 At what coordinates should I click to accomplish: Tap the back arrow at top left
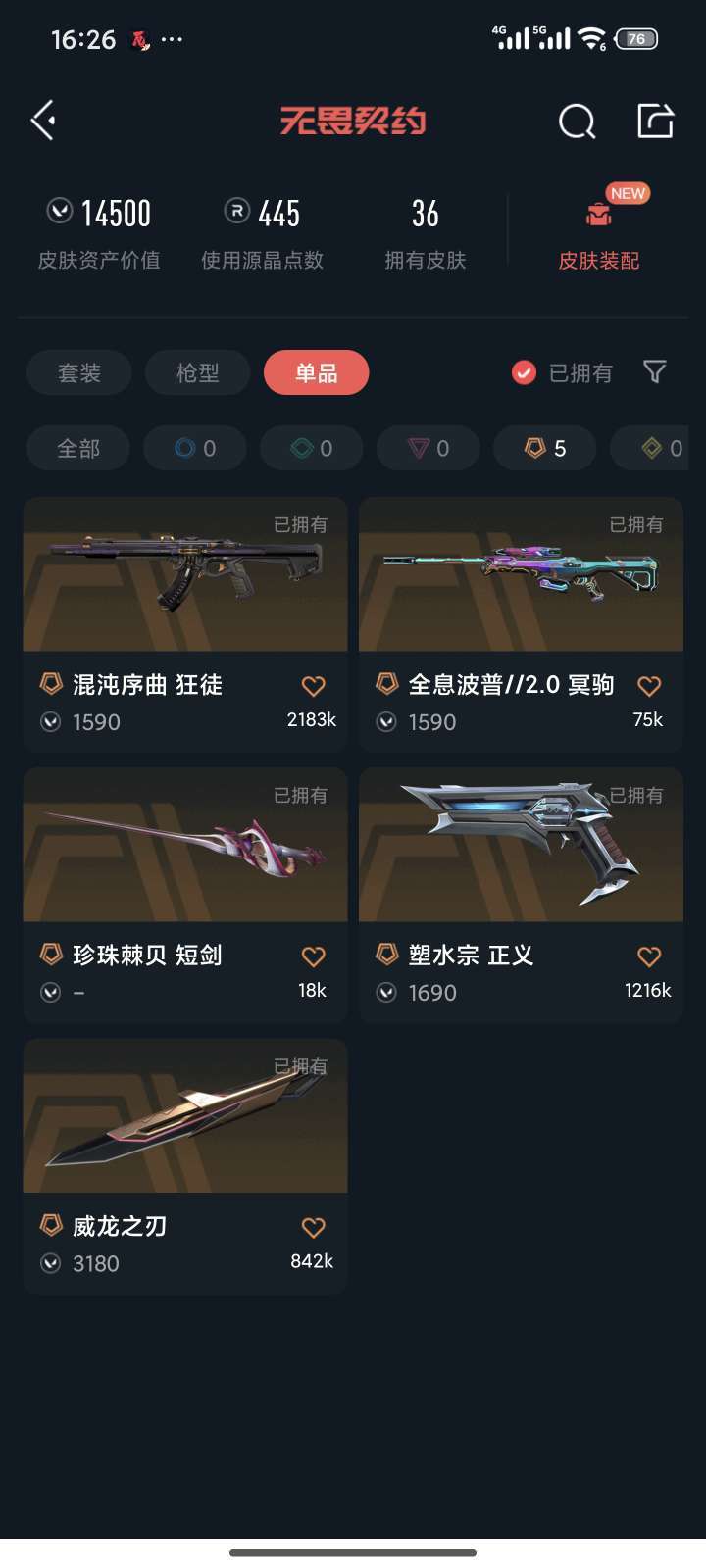41,119
